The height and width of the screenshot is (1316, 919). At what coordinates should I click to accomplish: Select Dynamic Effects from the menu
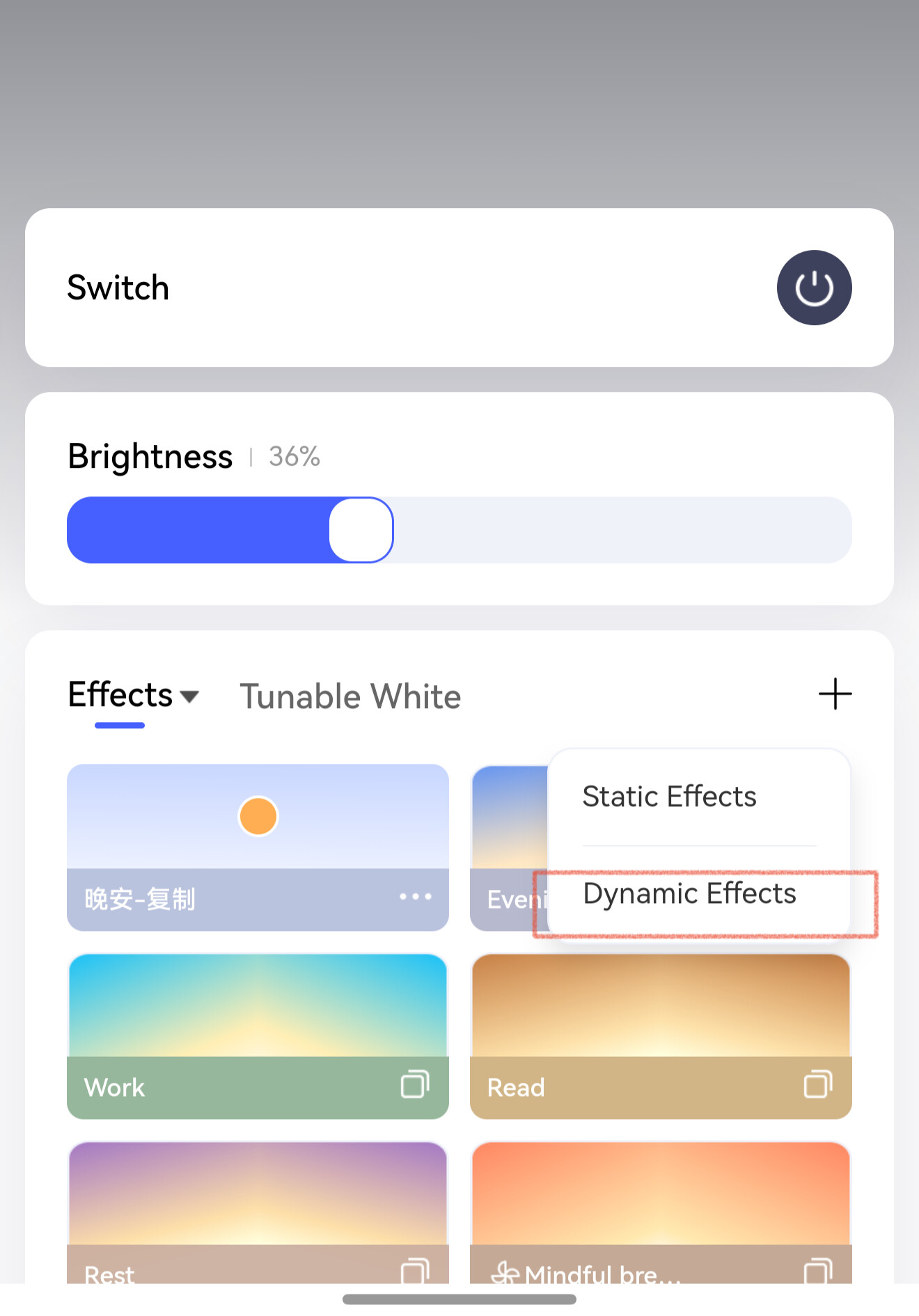click(689, 893)
